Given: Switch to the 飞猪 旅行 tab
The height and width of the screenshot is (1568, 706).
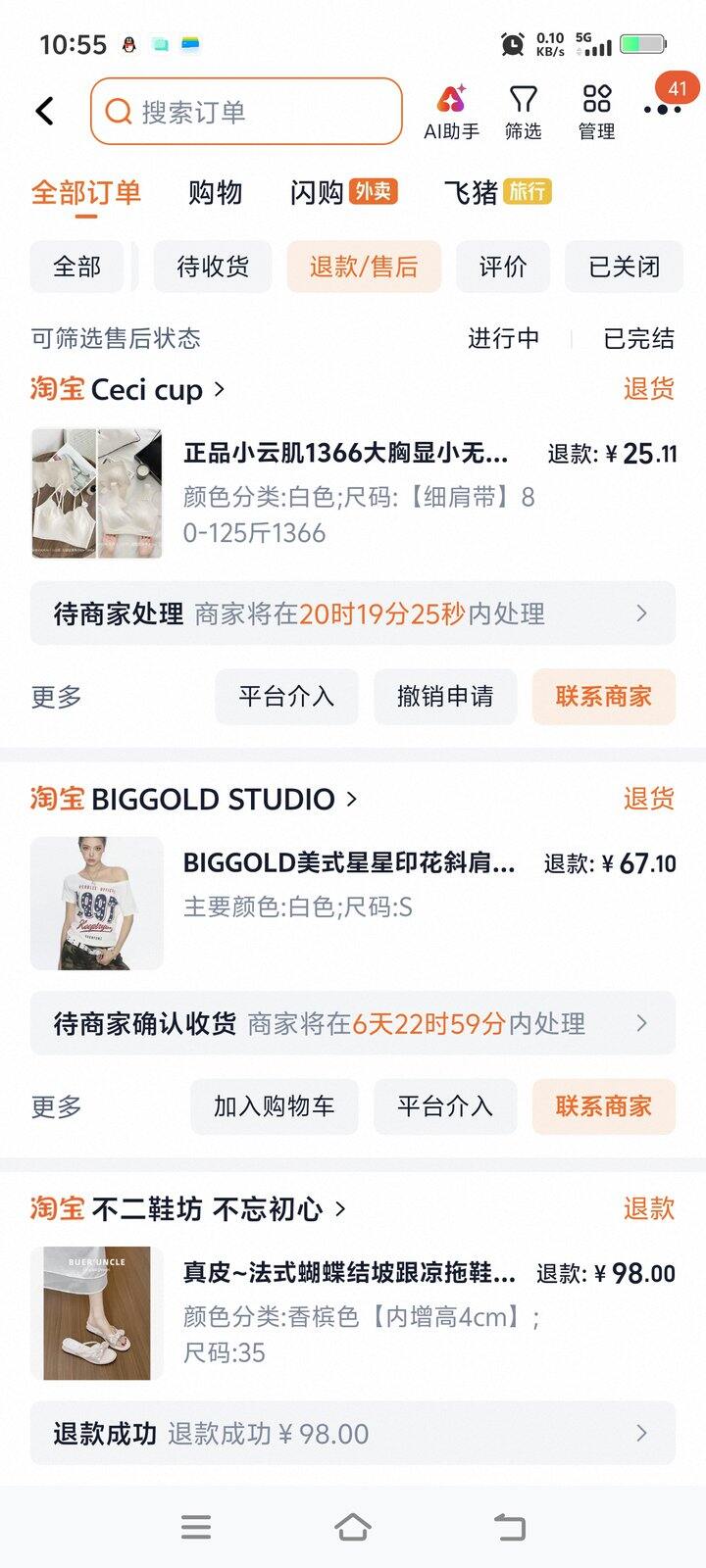Looking at the screenshot, I should tap(497, 192).
